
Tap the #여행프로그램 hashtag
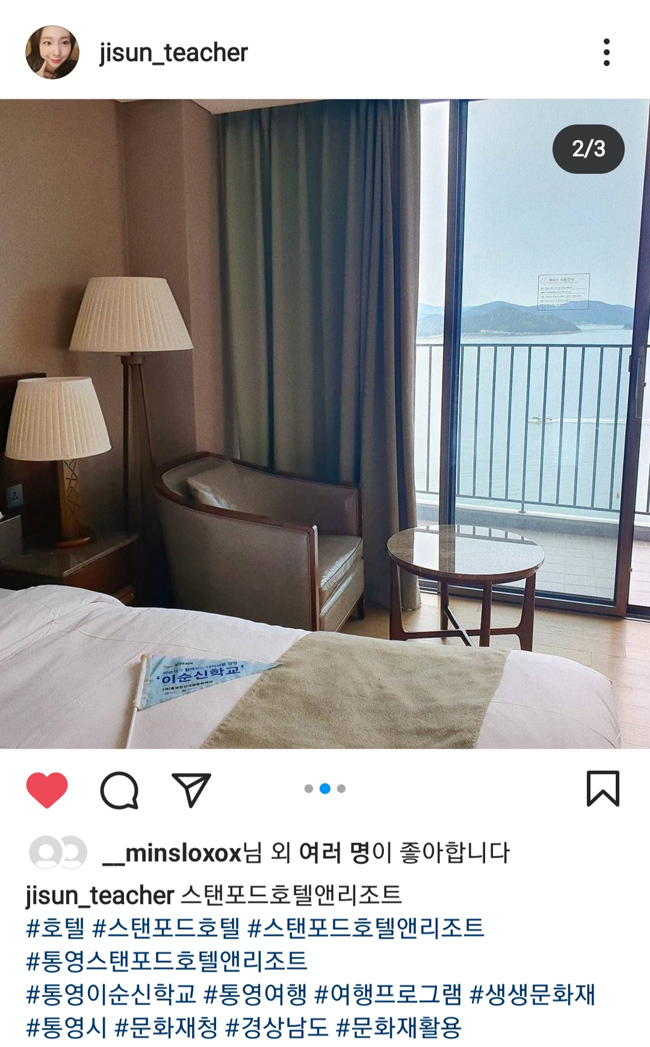click(x=388, y=994)
